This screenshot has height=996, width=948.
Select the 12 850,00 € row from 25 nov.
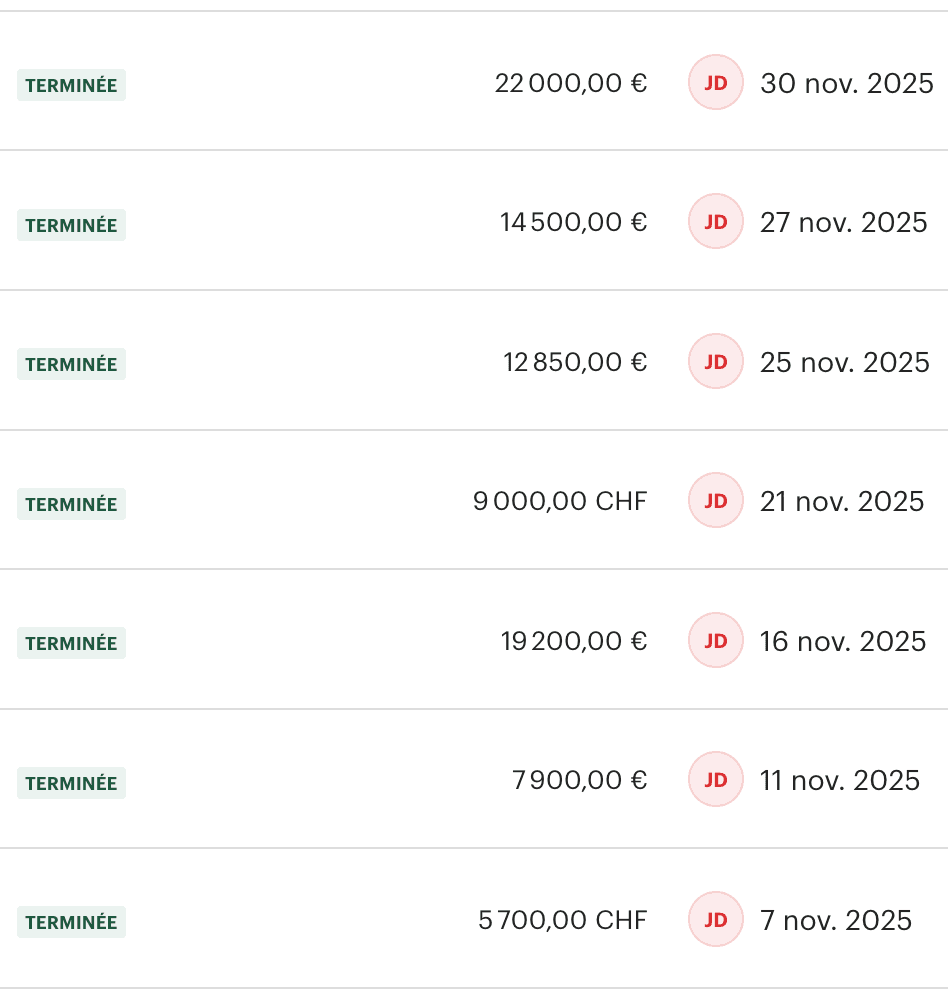click(x=575, y=362)
